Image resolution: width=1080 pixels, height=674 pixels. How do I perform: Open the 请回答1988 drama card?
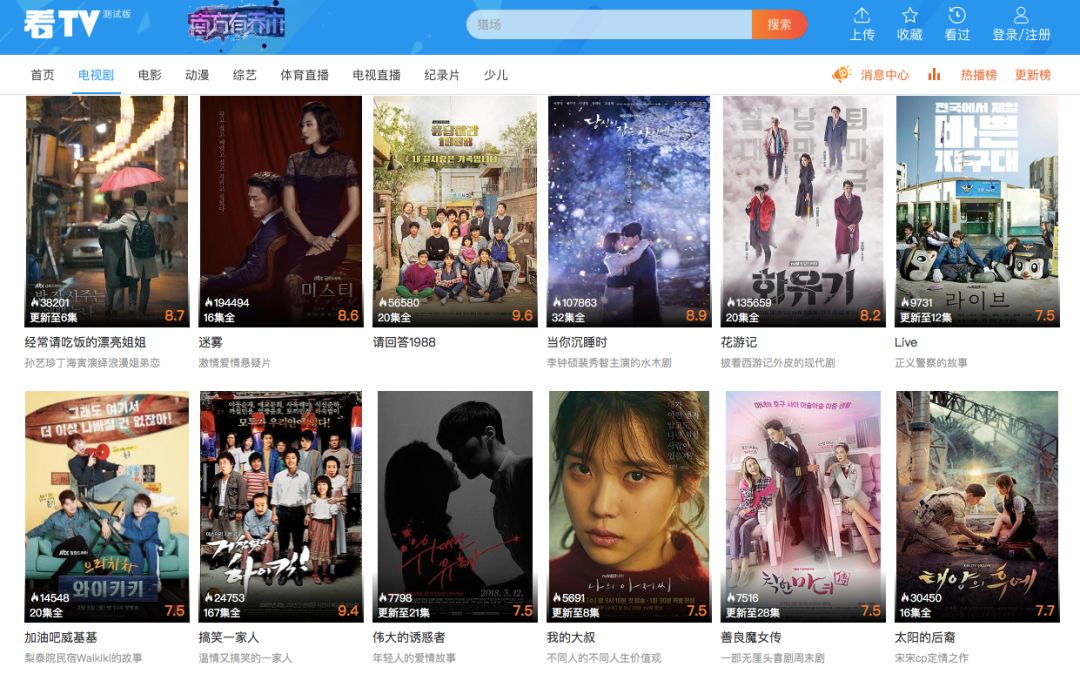[454, 211]
